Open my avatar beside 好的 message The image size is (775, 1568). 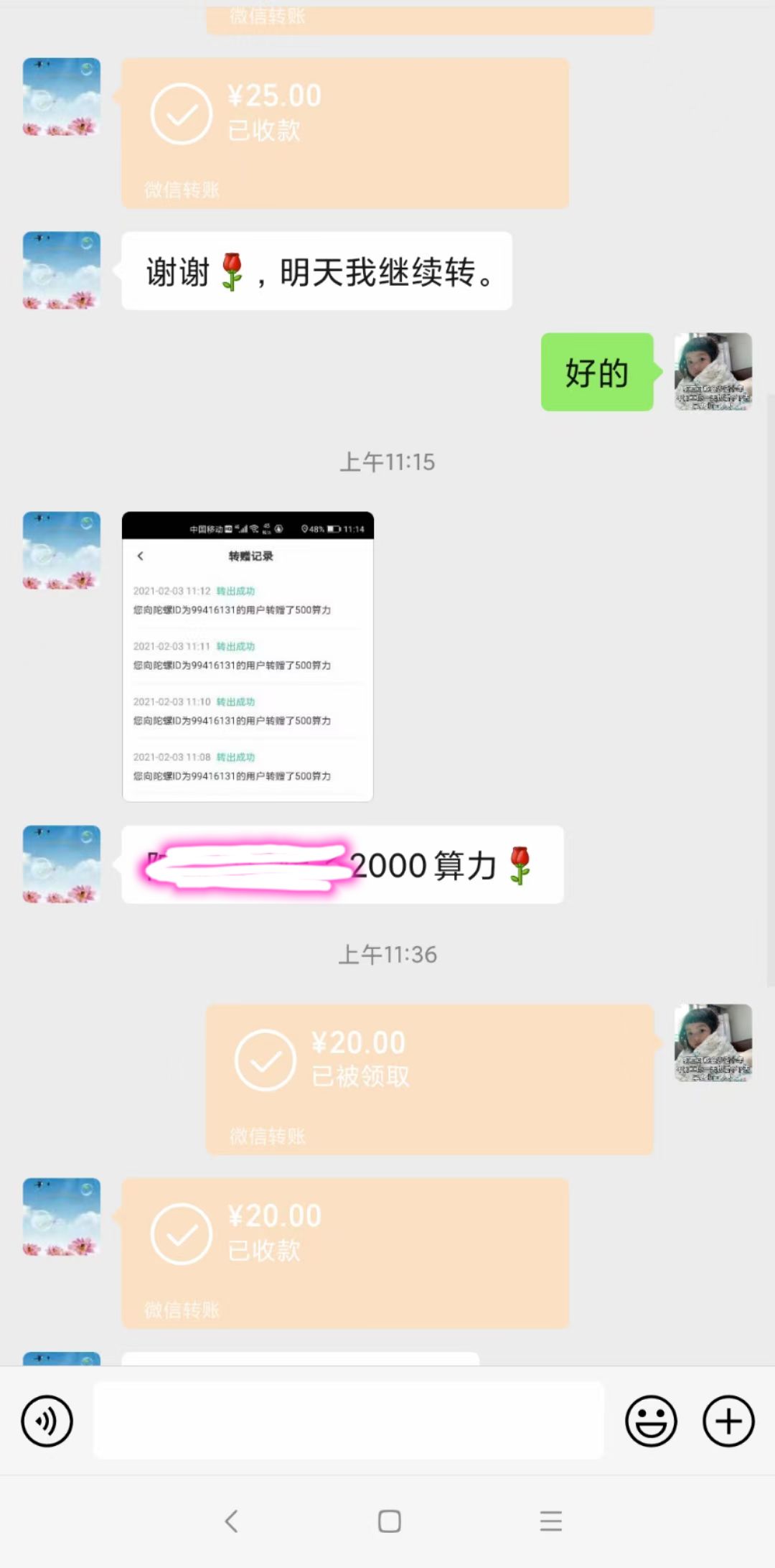coord(713,371)
